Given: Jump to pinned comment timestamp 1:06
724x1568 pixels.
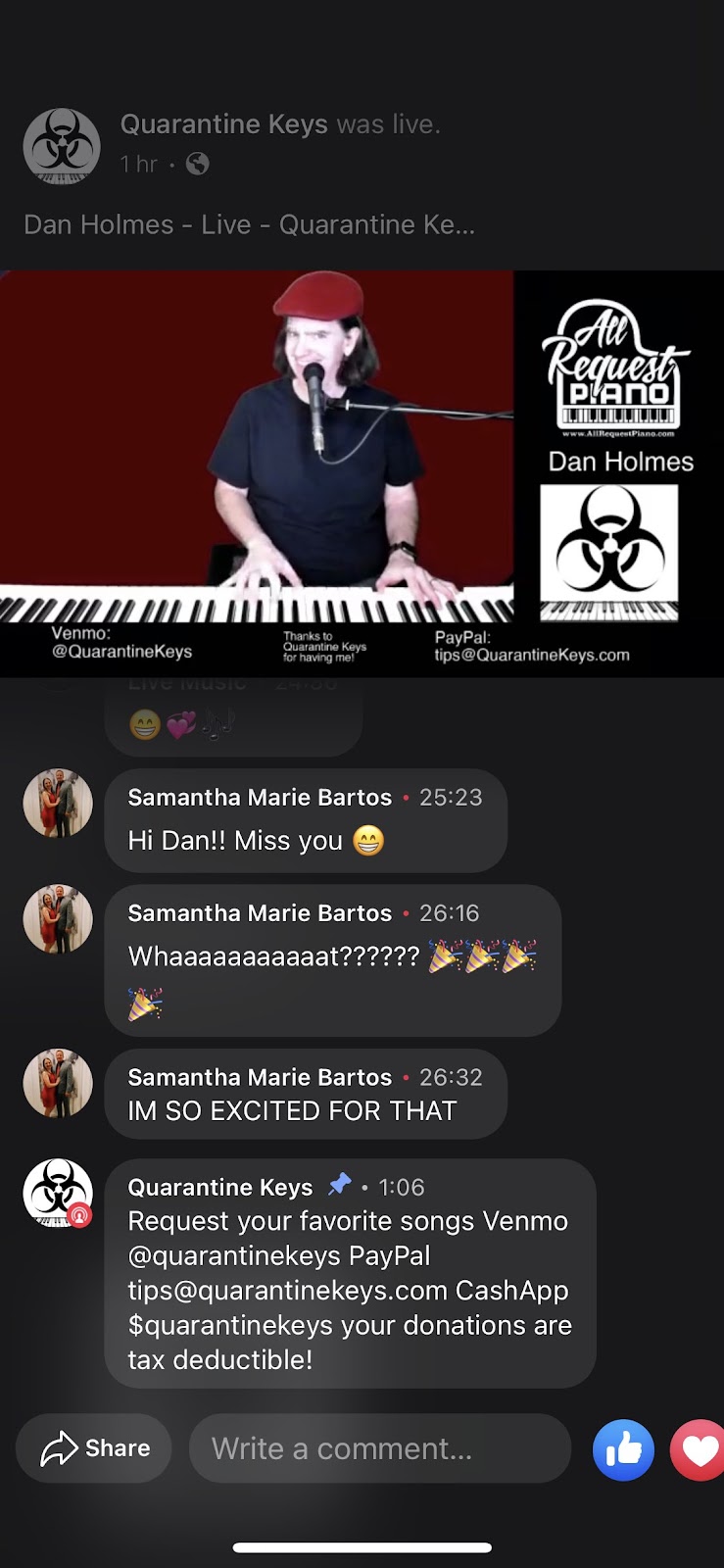Looking at the screenshot, I should (401, 1187).
